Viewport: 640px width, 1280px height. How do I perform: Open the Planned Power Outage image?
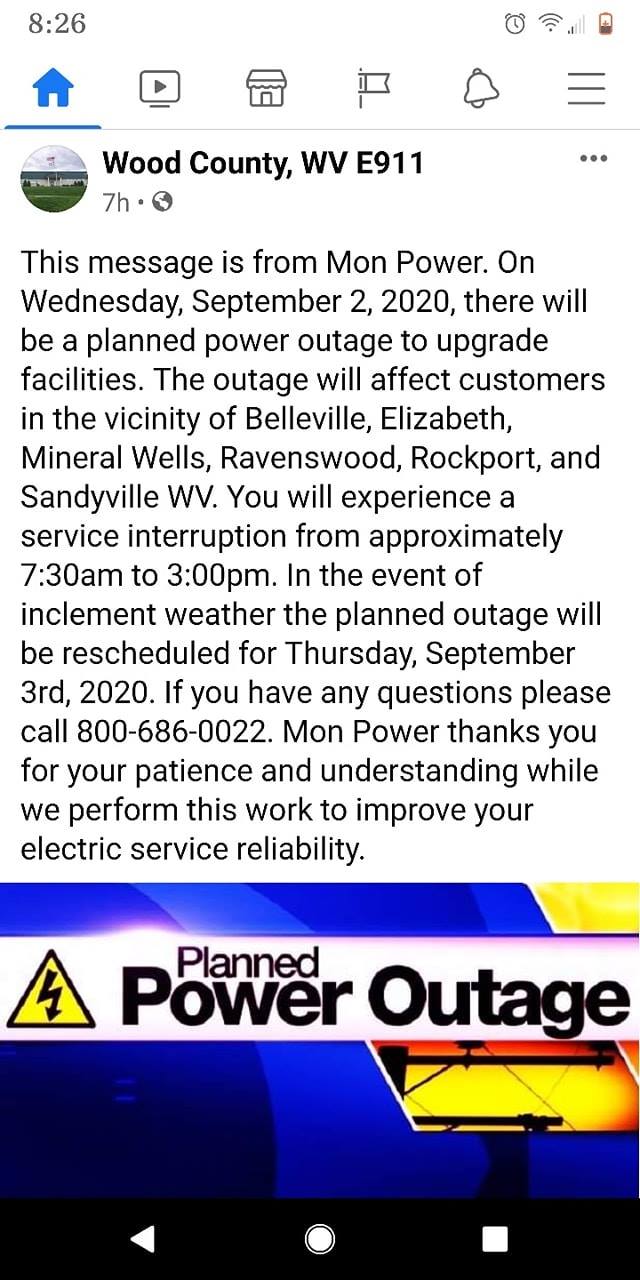coord(320,1040)
